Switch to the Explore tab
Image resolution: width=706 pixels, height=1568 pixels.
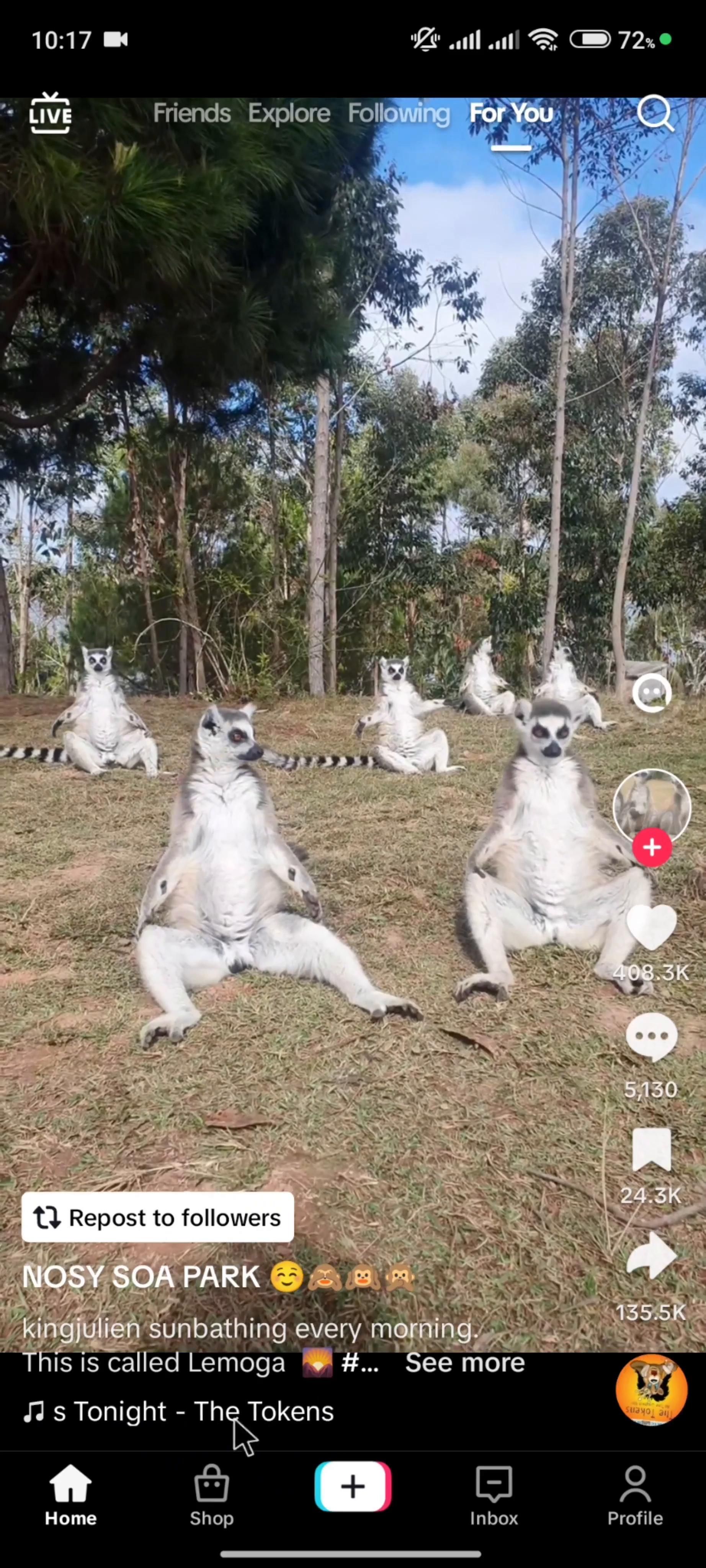coord(289,113)
